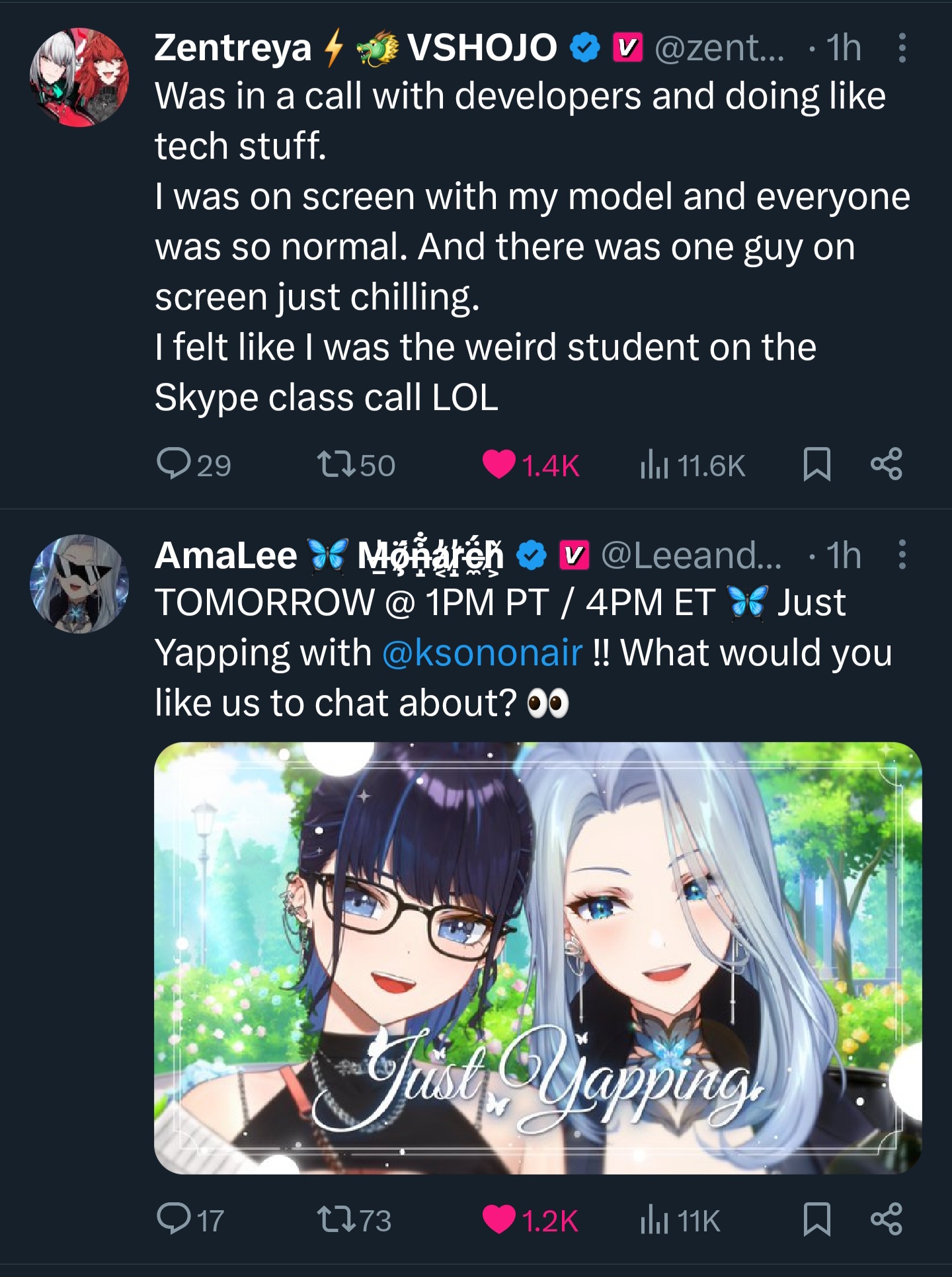Open the Just Yapping image
Viewport: 952px width, 1277px height.
[537, 958]
